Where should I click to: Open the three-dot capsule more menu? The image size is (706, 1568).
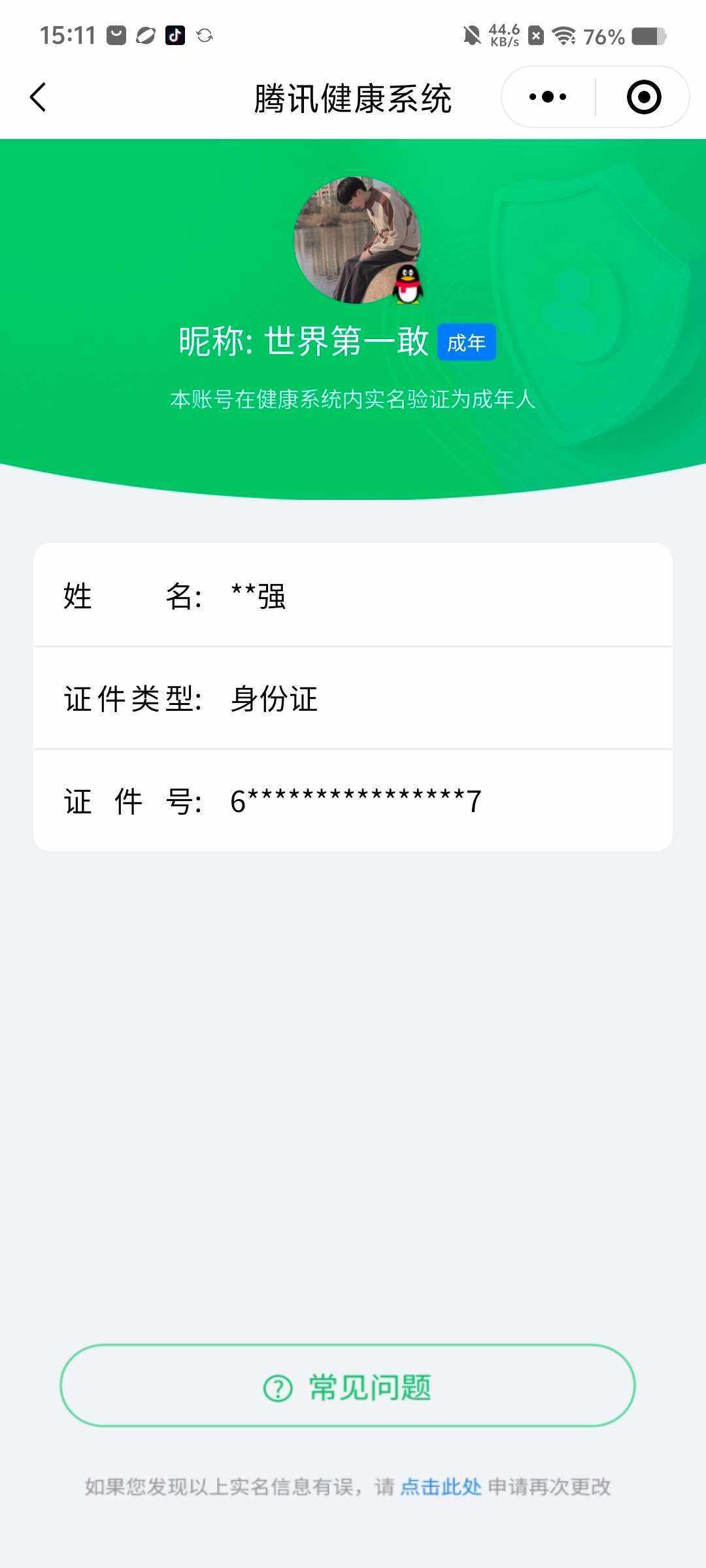click(546, 96)
